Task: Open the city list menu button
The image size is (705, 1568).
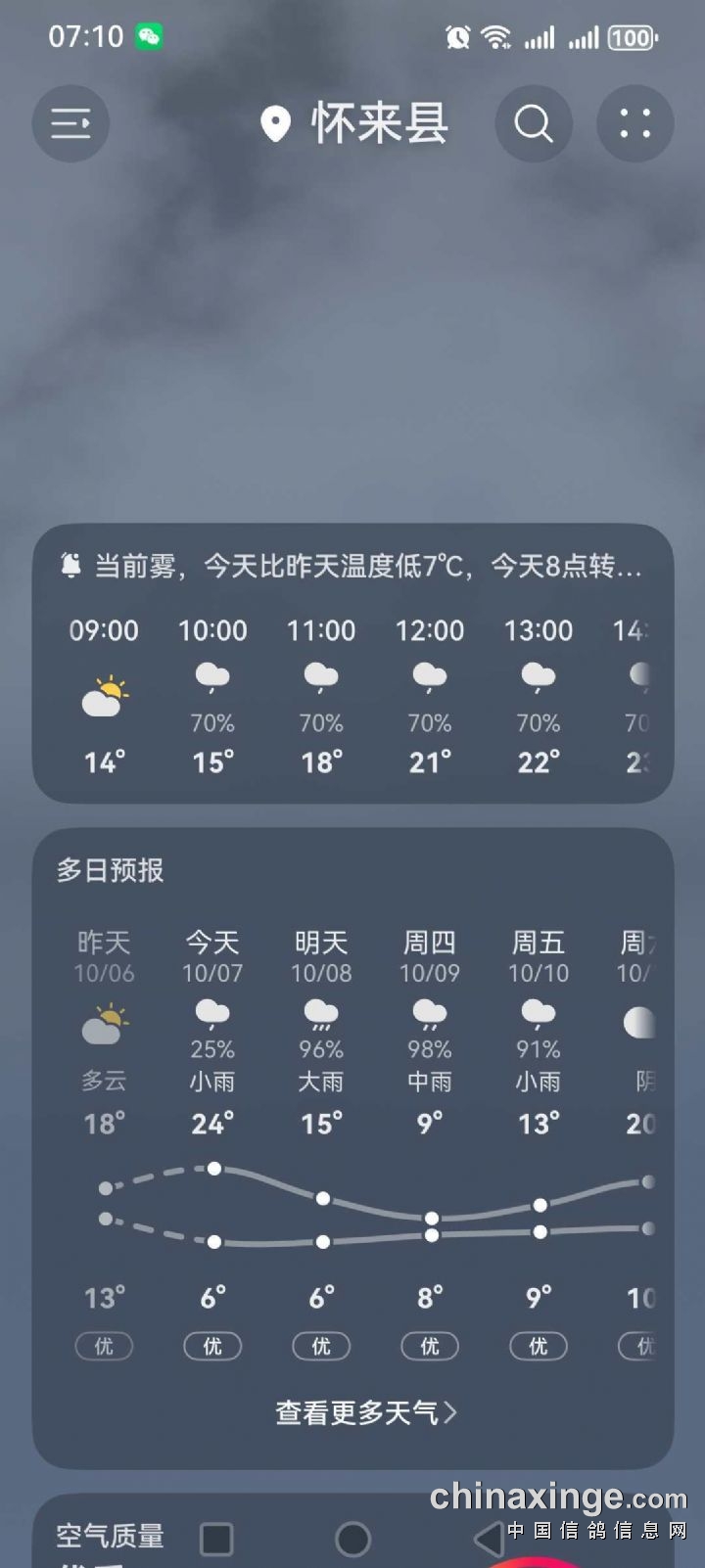Action: (70, 123)
